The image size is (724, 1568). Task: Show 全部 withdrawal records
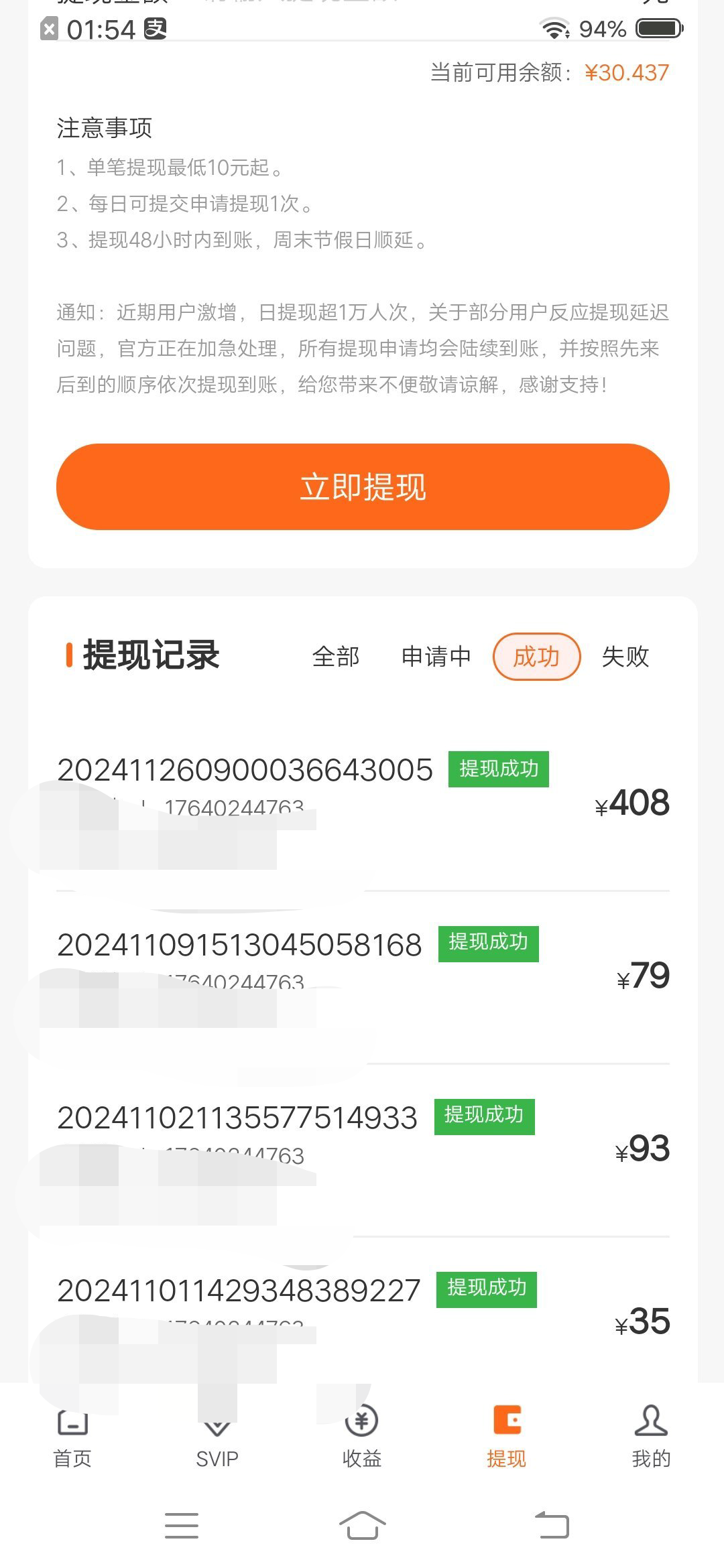(336, 657)
